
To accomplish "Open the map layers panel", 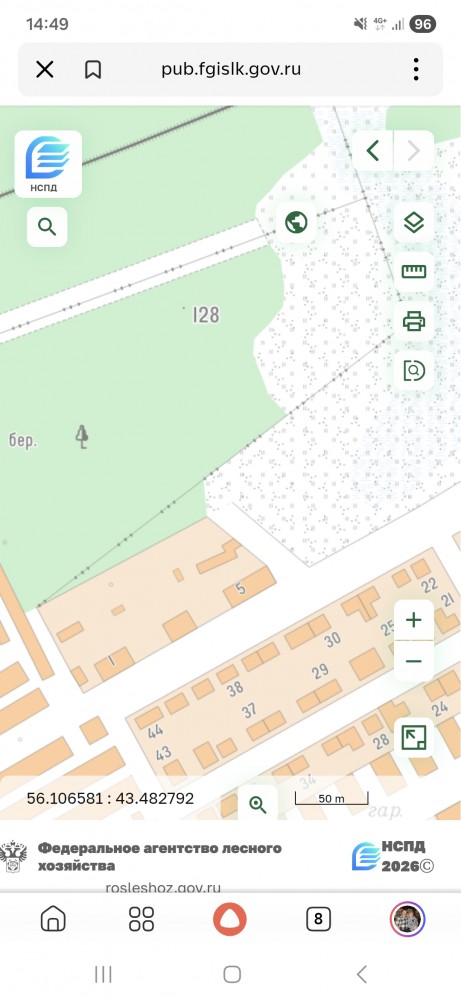I will 414,223.
